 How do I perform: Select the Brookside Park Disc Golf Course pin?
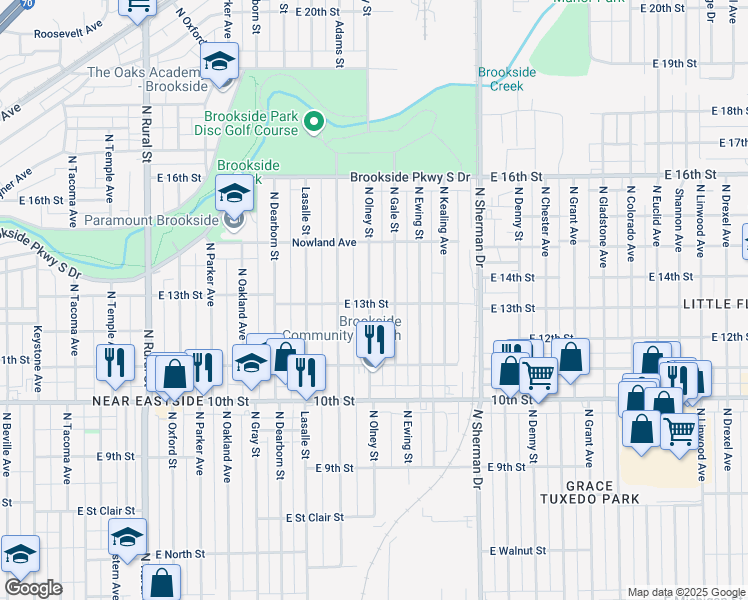[x=313, y=123]
